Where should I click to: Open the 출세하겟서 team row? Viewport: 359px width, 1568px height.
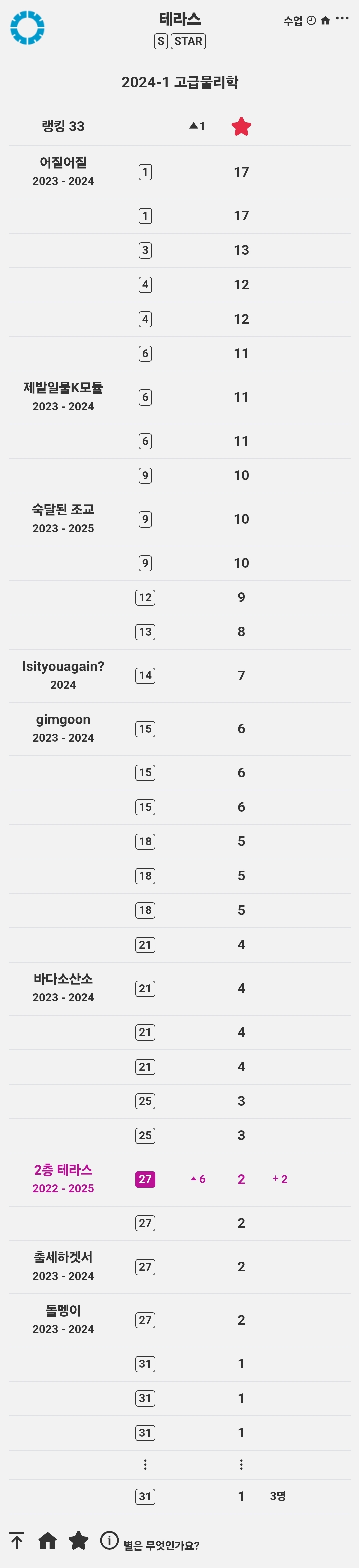click(179, 1267)
